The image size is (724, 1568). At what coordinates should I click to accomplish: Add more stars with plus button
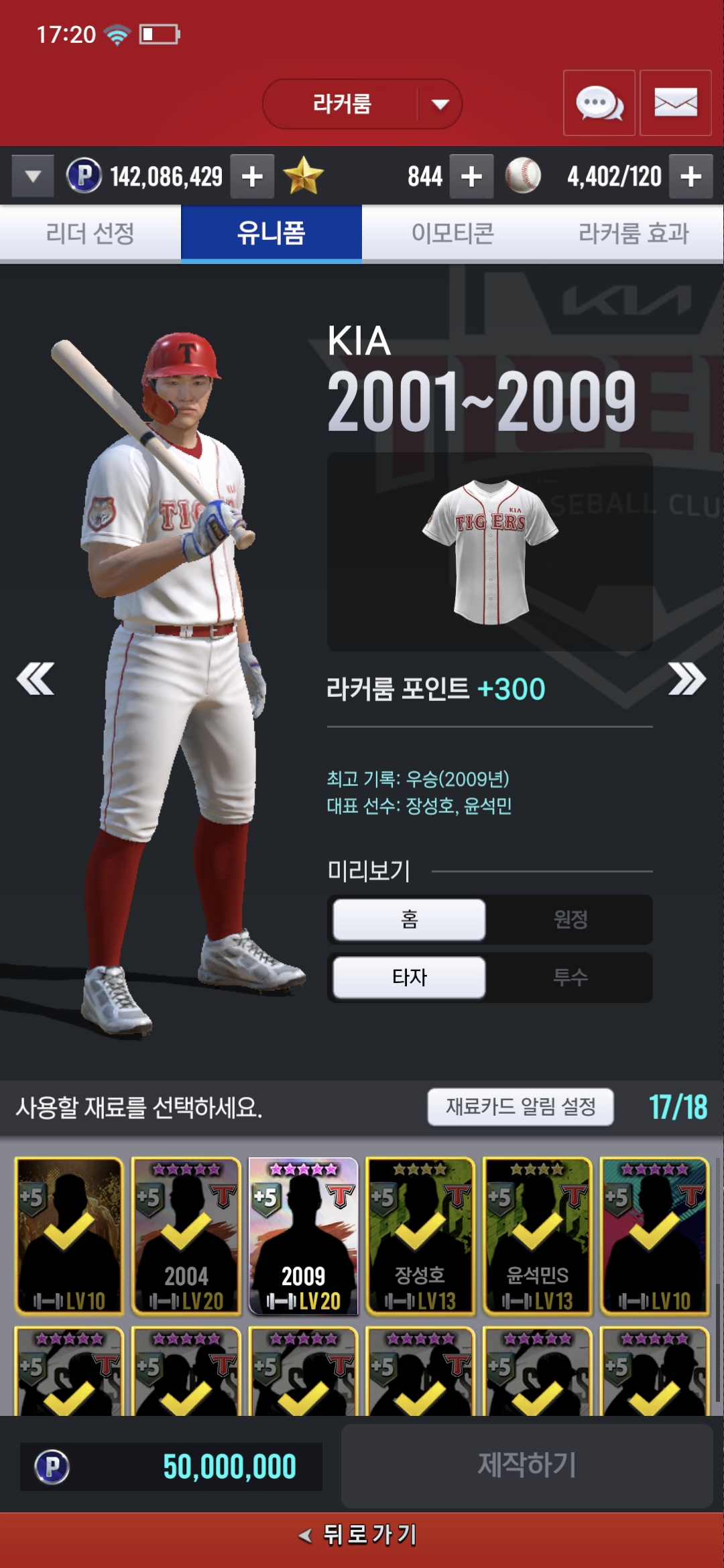pyautogui.click(x=471, y=177)
